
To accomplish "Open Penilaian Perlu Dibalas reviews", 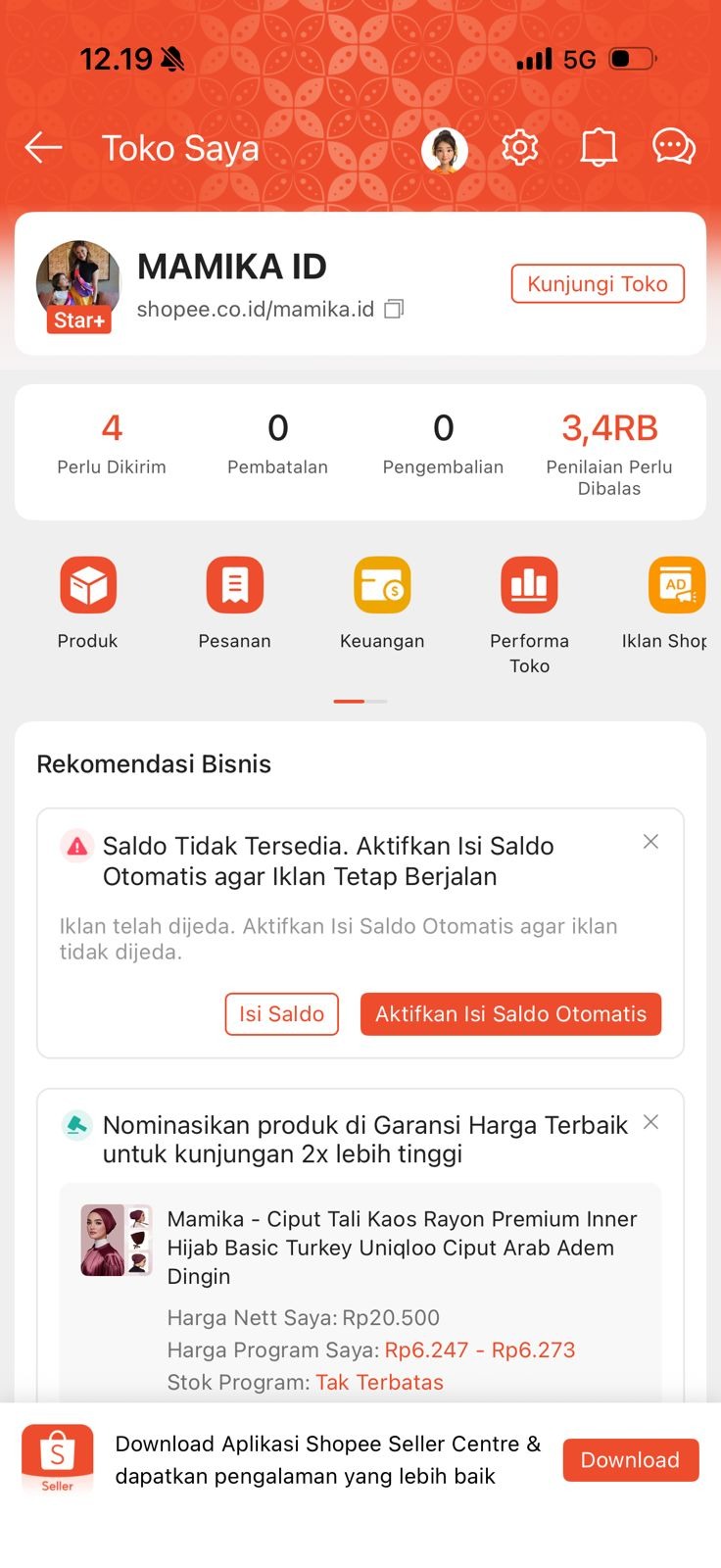I will 609,451.
